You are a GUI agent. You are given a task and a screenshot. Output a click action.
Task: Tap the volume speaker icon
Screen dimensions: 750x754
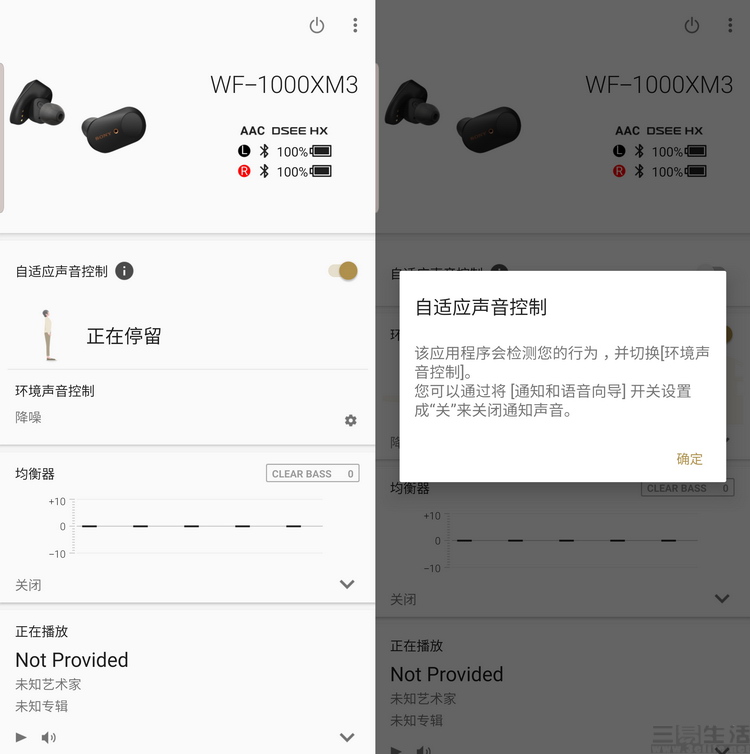click(48, 738)
